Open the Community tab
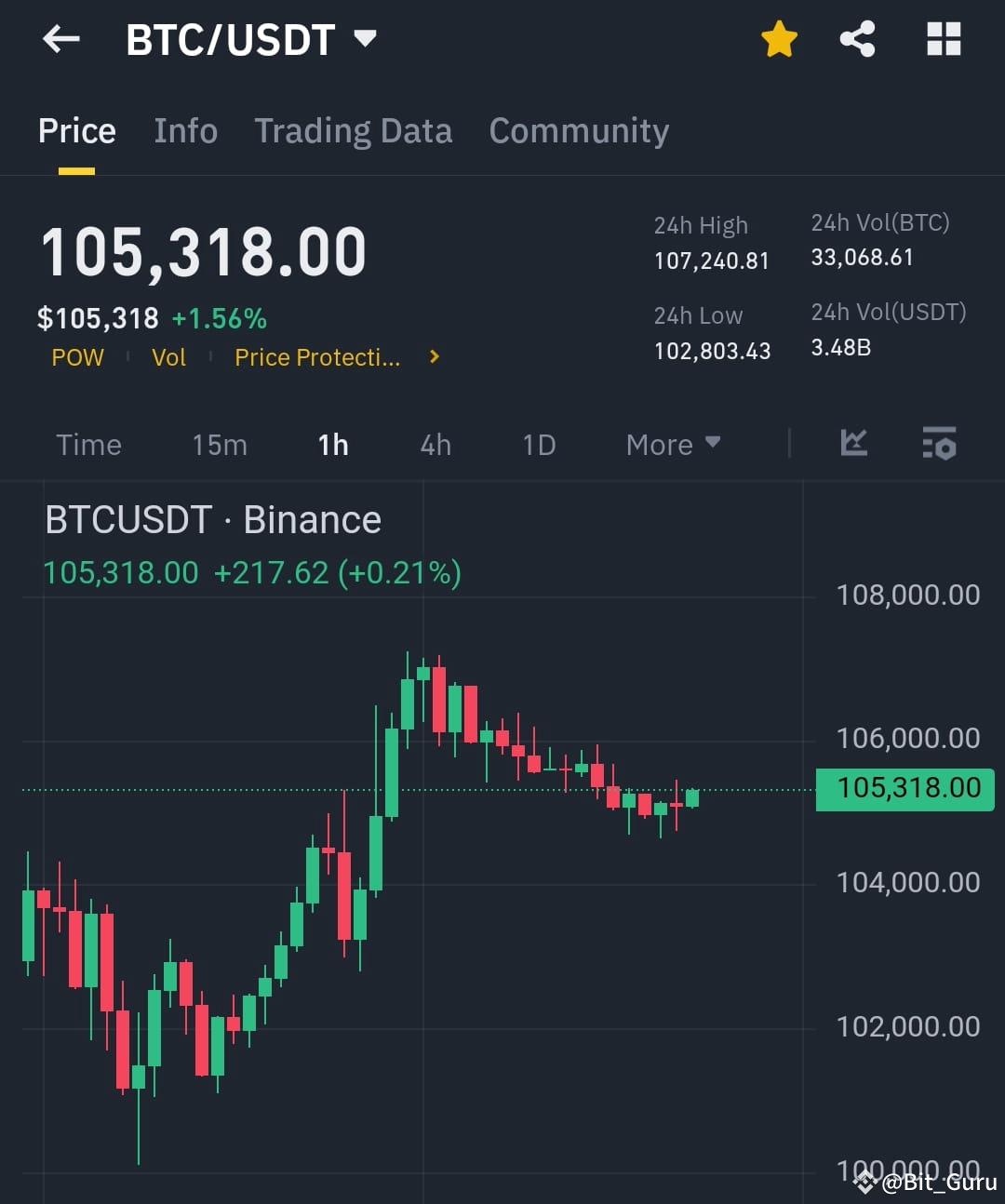This screenshot has height=1204, width=1005. (x=579, y=131)
